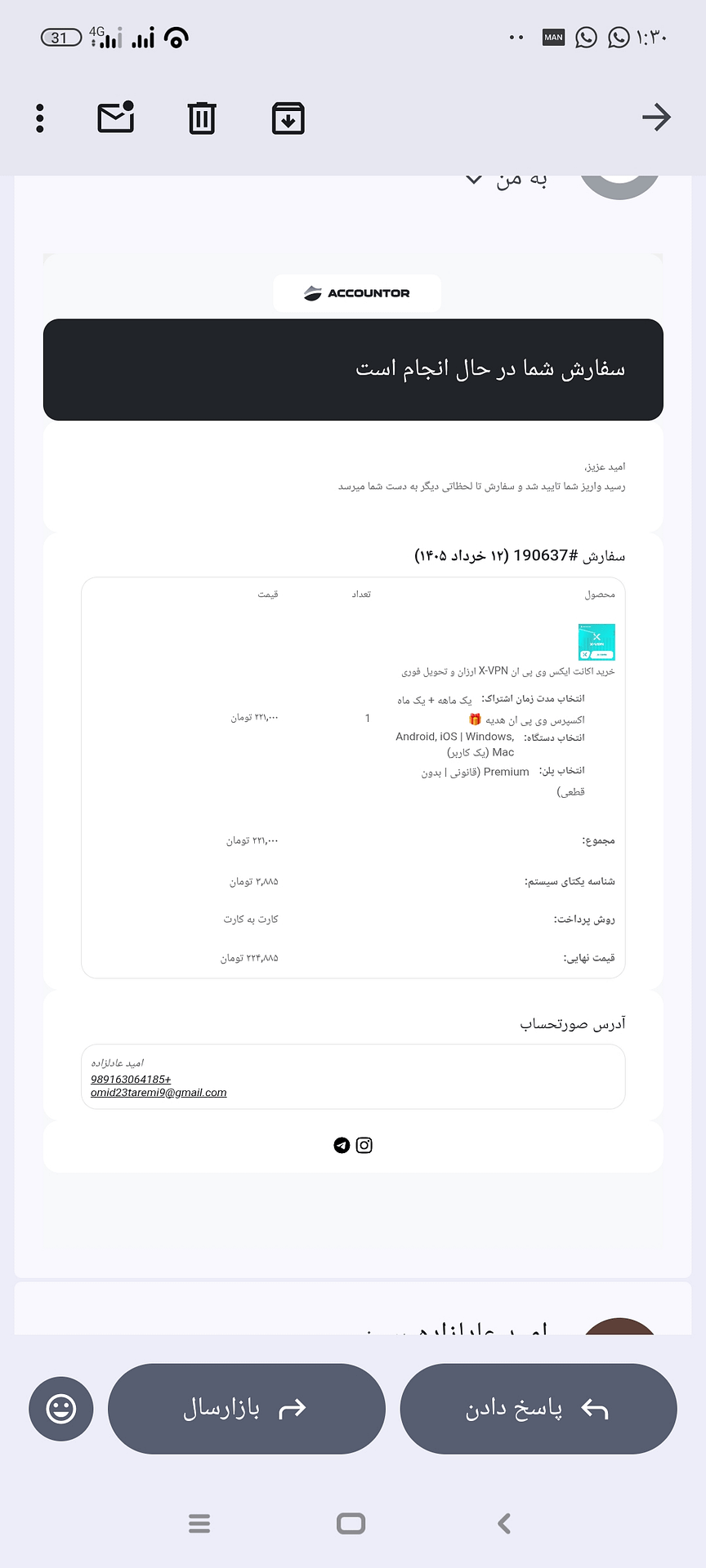Viewport: 706px width, 1568px height.
Task: Open the email link omid23taremi9@gmail.com
Action: (x=159, y=1093)
